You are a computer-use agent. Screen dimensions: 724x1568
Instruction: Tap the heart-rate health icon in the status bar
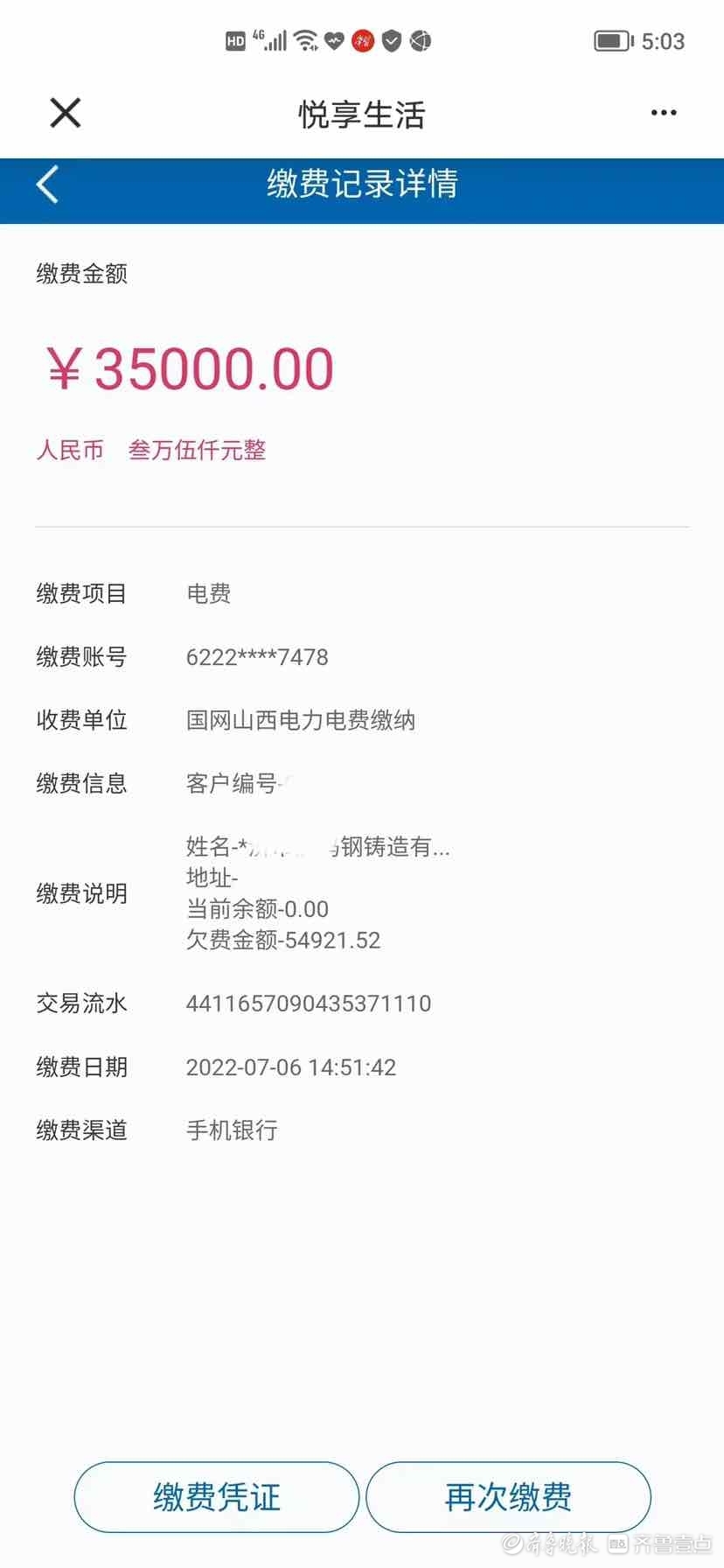(335, 40)
